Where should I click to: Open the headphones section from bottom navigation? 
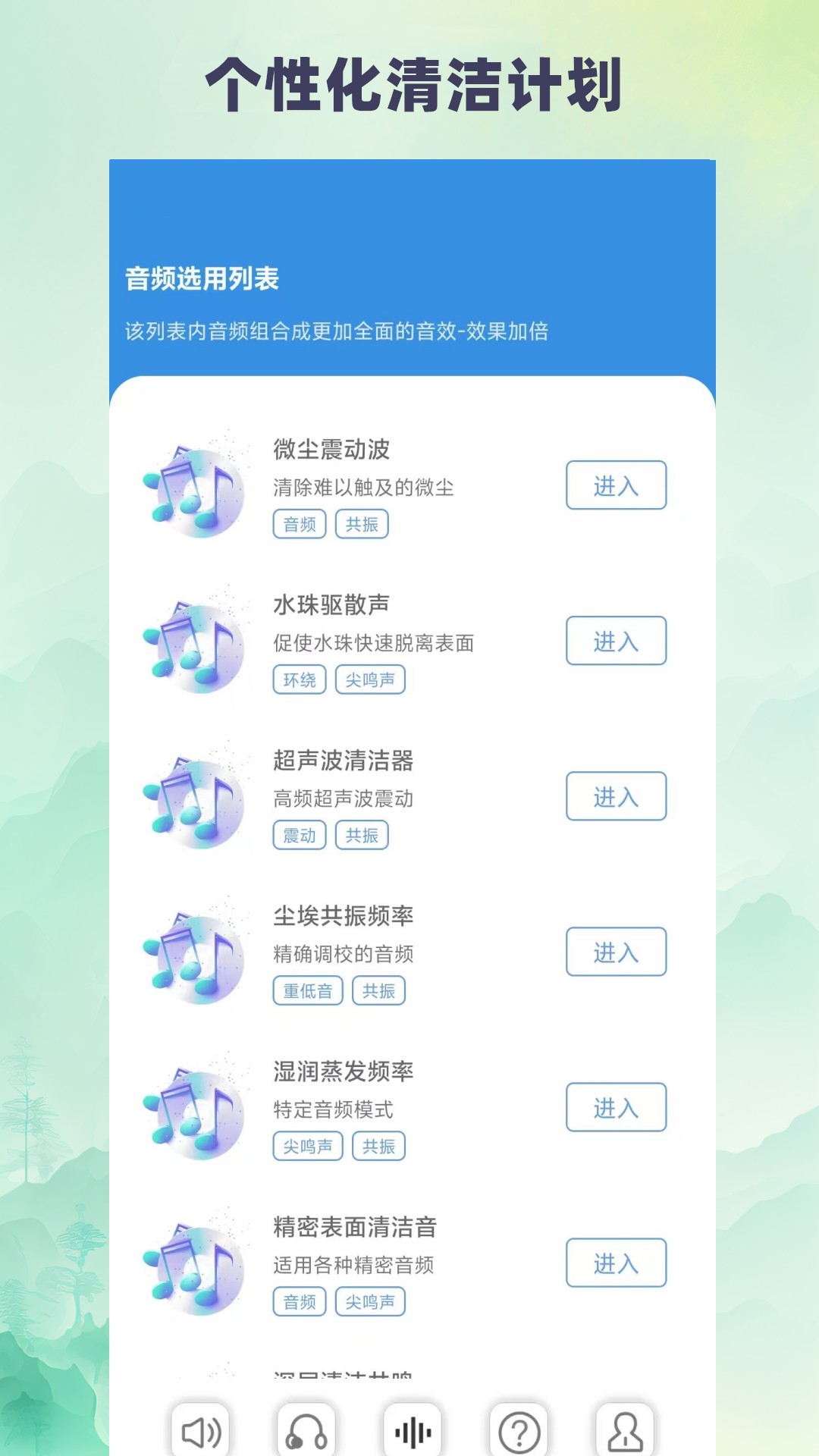pos(307,1430)
